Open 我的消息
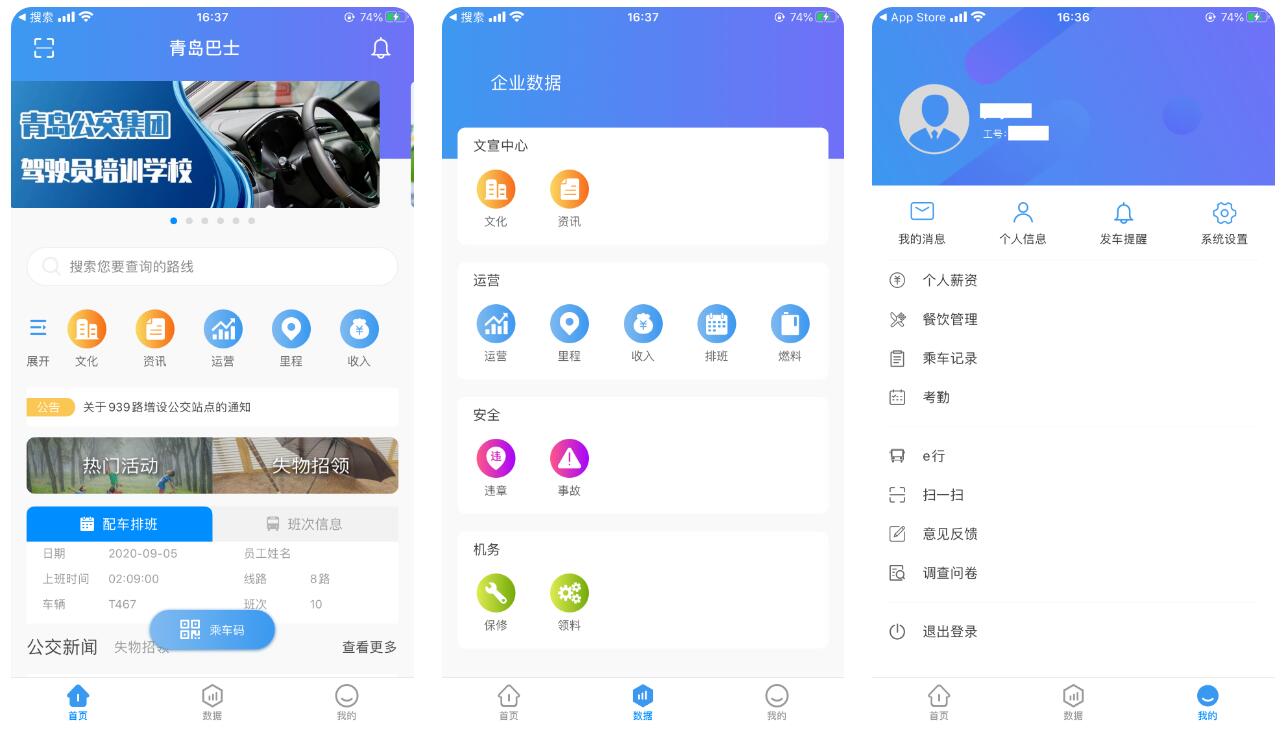 point(922,223)
